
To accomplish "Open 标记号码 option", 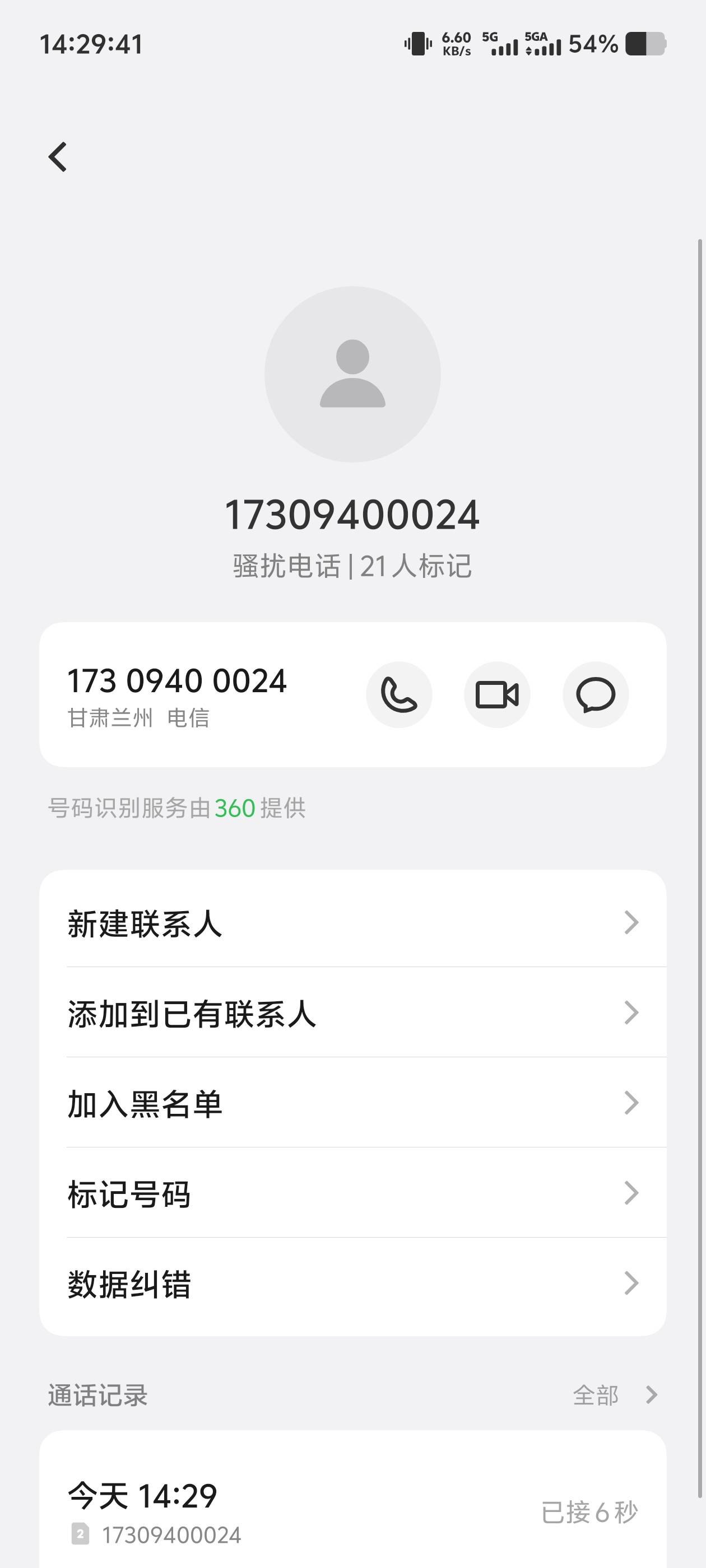I will tap(352, 1192).
